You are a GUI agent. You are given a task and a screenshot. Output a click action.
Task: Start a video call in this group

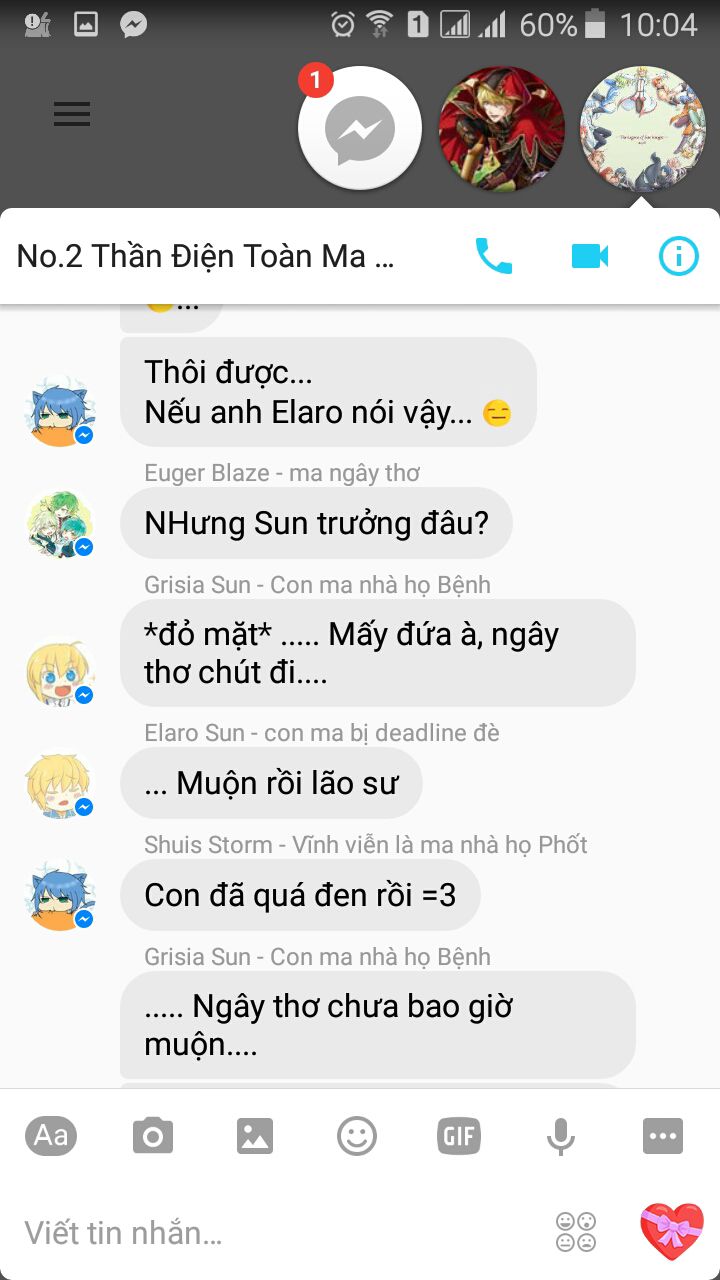(x=590, y=256)
